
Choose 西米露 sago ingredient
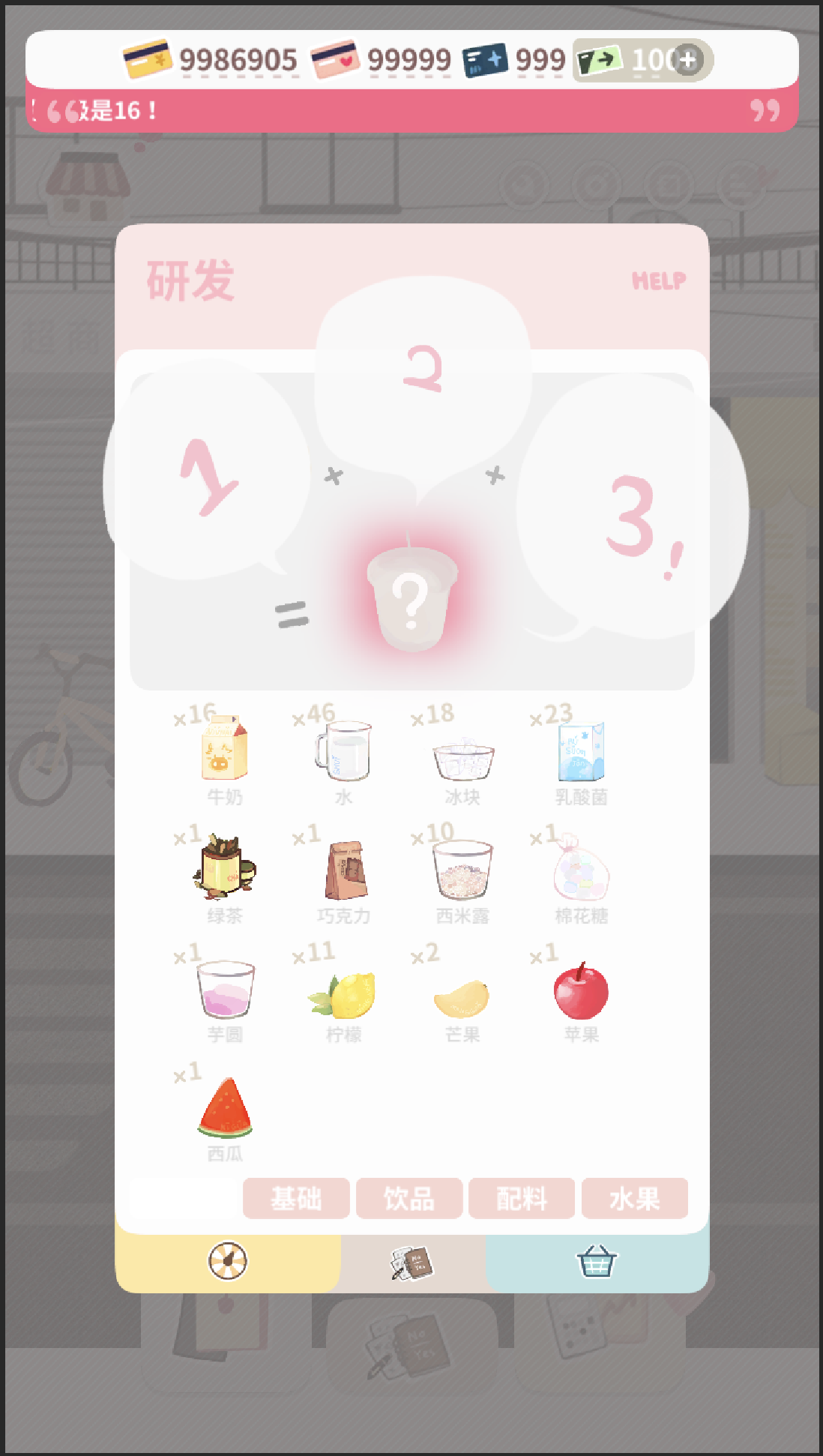tap(462, 870)
